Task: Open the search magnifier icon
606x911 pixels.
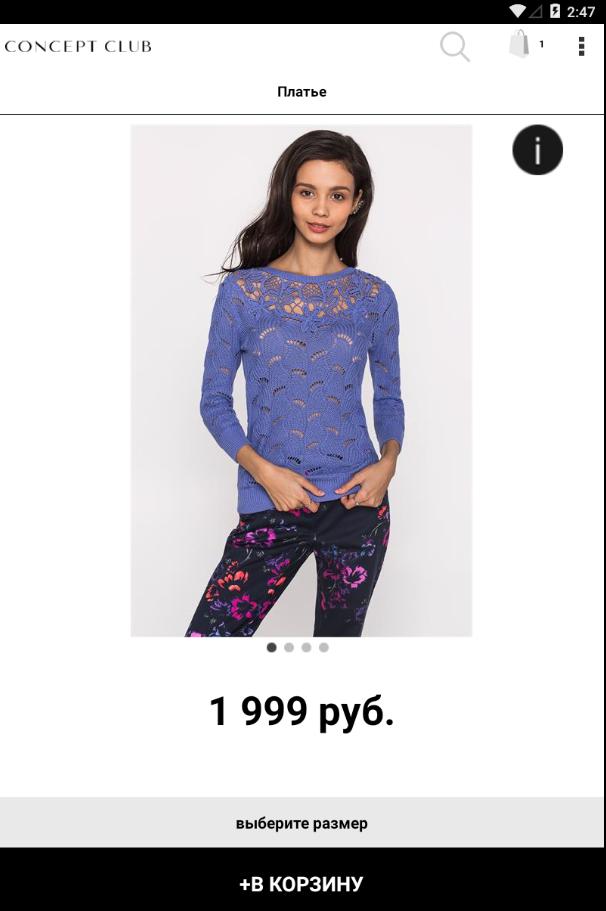Action: (454, 46)
